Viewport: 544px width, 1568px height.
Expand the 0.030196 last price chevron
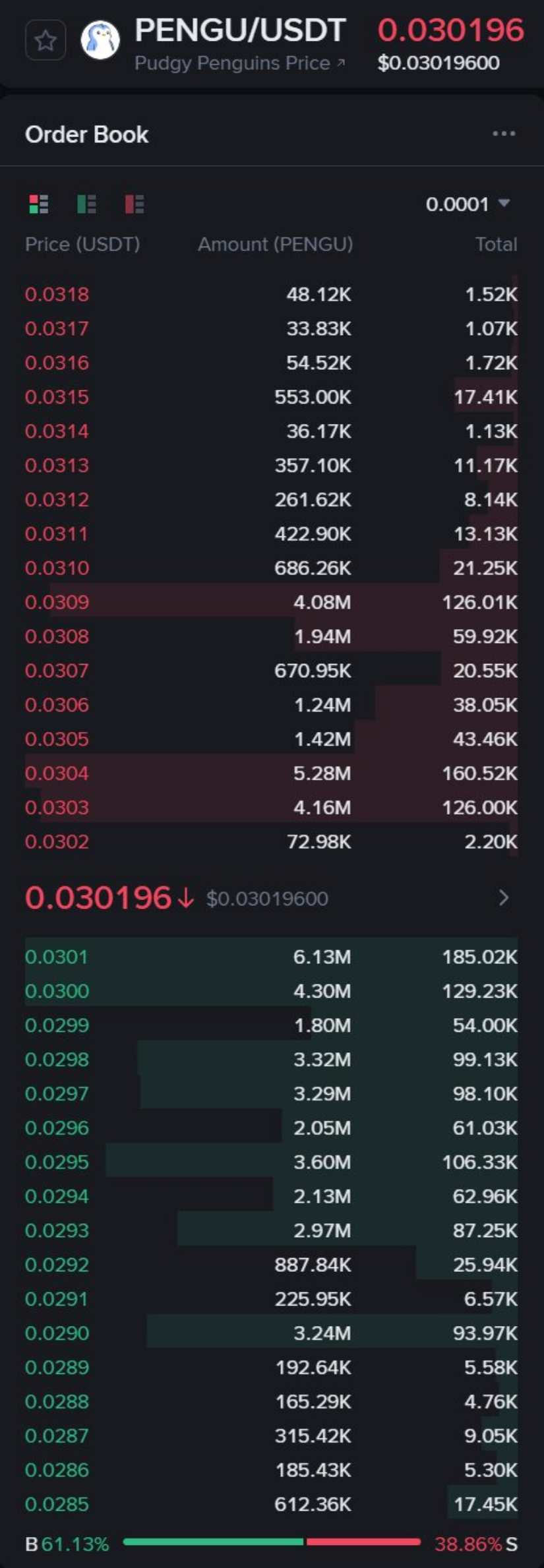tap(504, 897)
